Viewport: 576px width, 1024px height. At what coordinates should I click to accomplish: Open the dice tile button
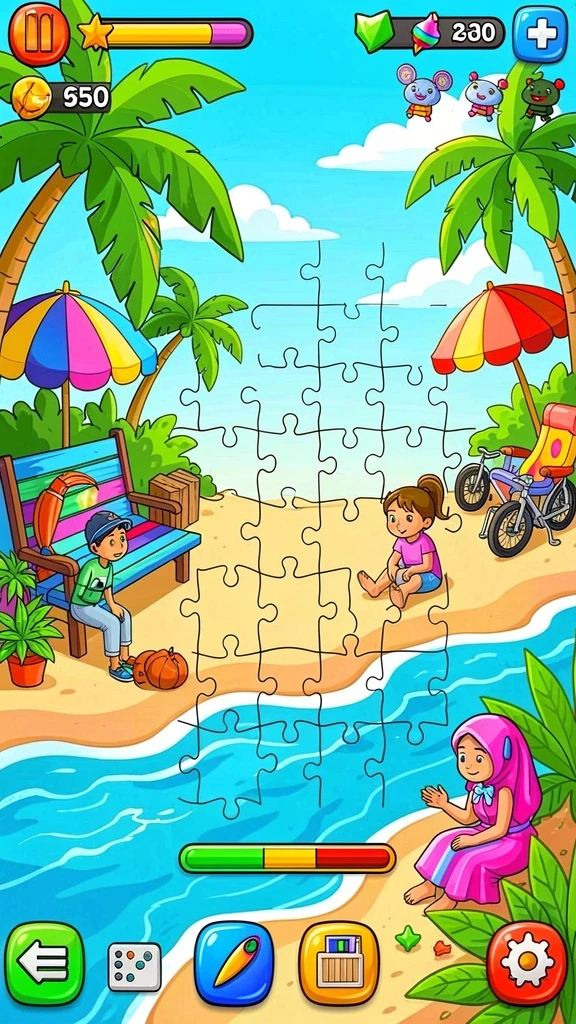135,967
